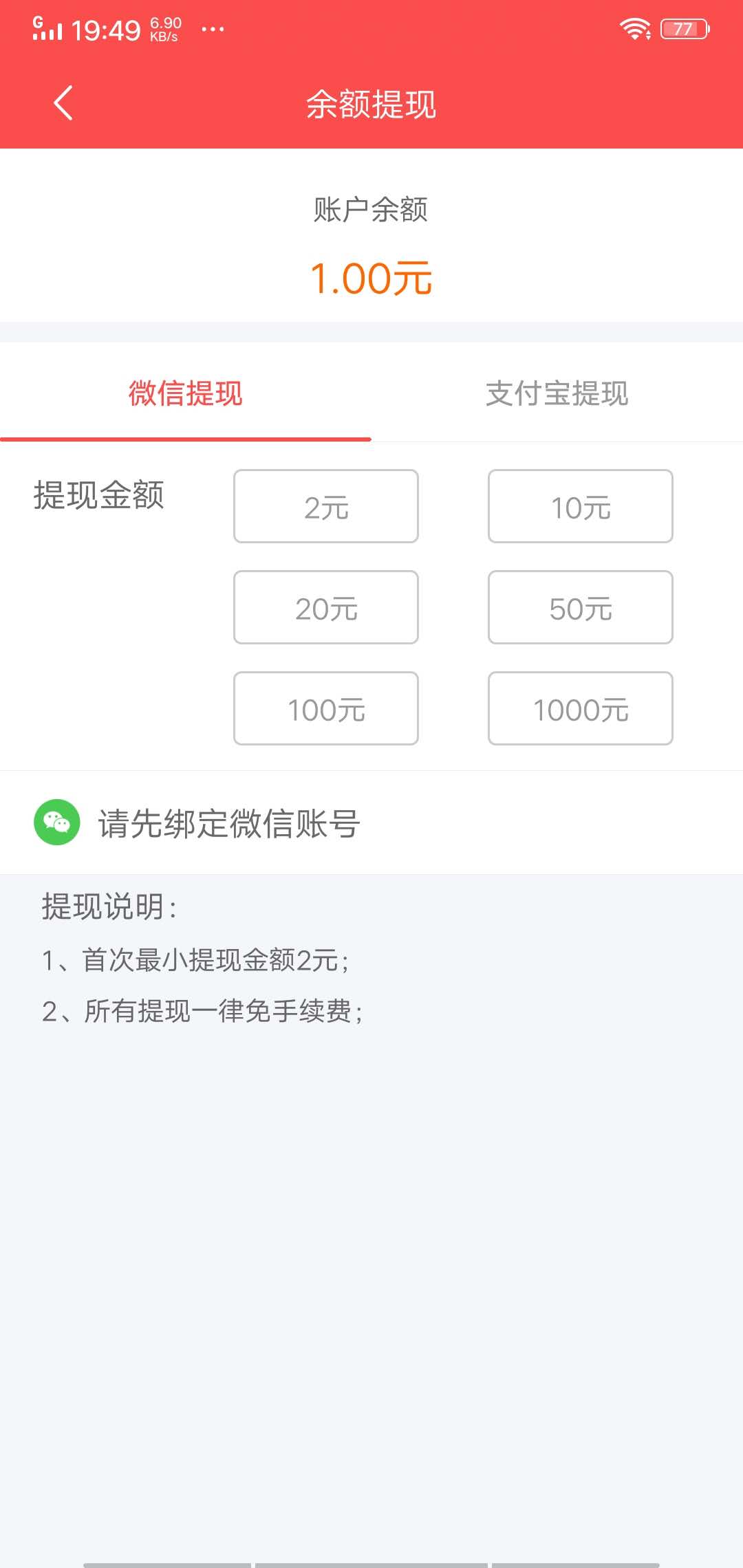Choose the 1000元 withdrawal option
743x1568 pixels.
tap(580, 709)
